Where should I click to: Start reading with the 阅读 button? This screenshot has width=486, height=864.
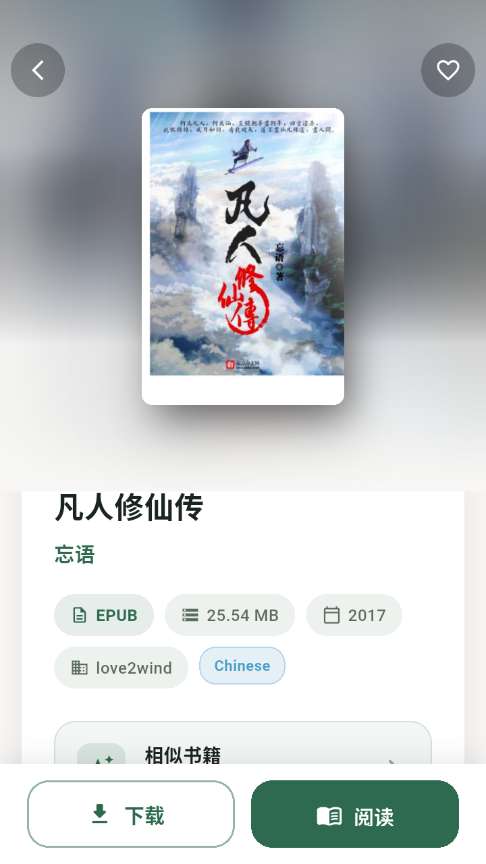point(355,814)
